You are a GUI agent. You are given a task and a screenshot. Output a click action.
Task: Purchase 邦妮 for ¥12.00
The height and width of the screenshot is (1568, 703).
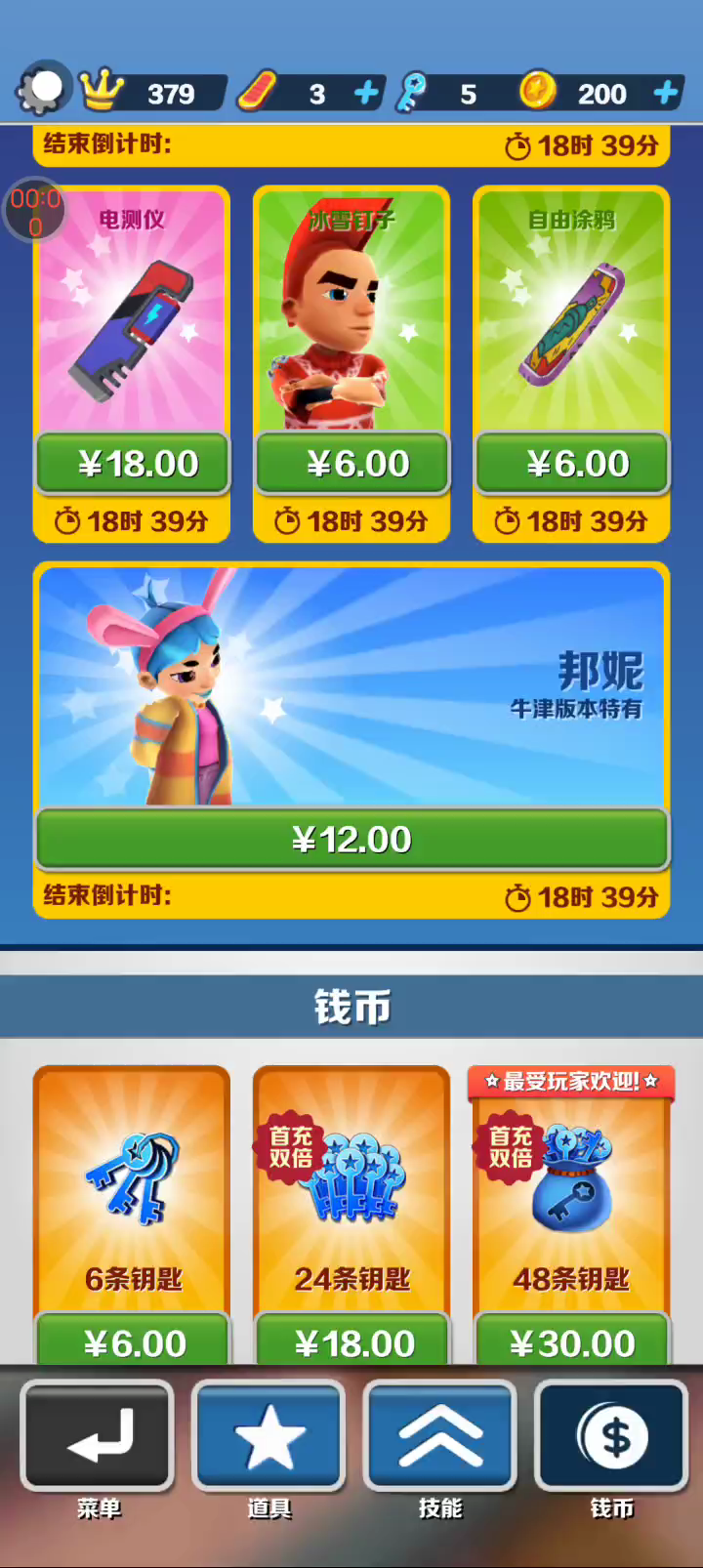click(352, 839)
